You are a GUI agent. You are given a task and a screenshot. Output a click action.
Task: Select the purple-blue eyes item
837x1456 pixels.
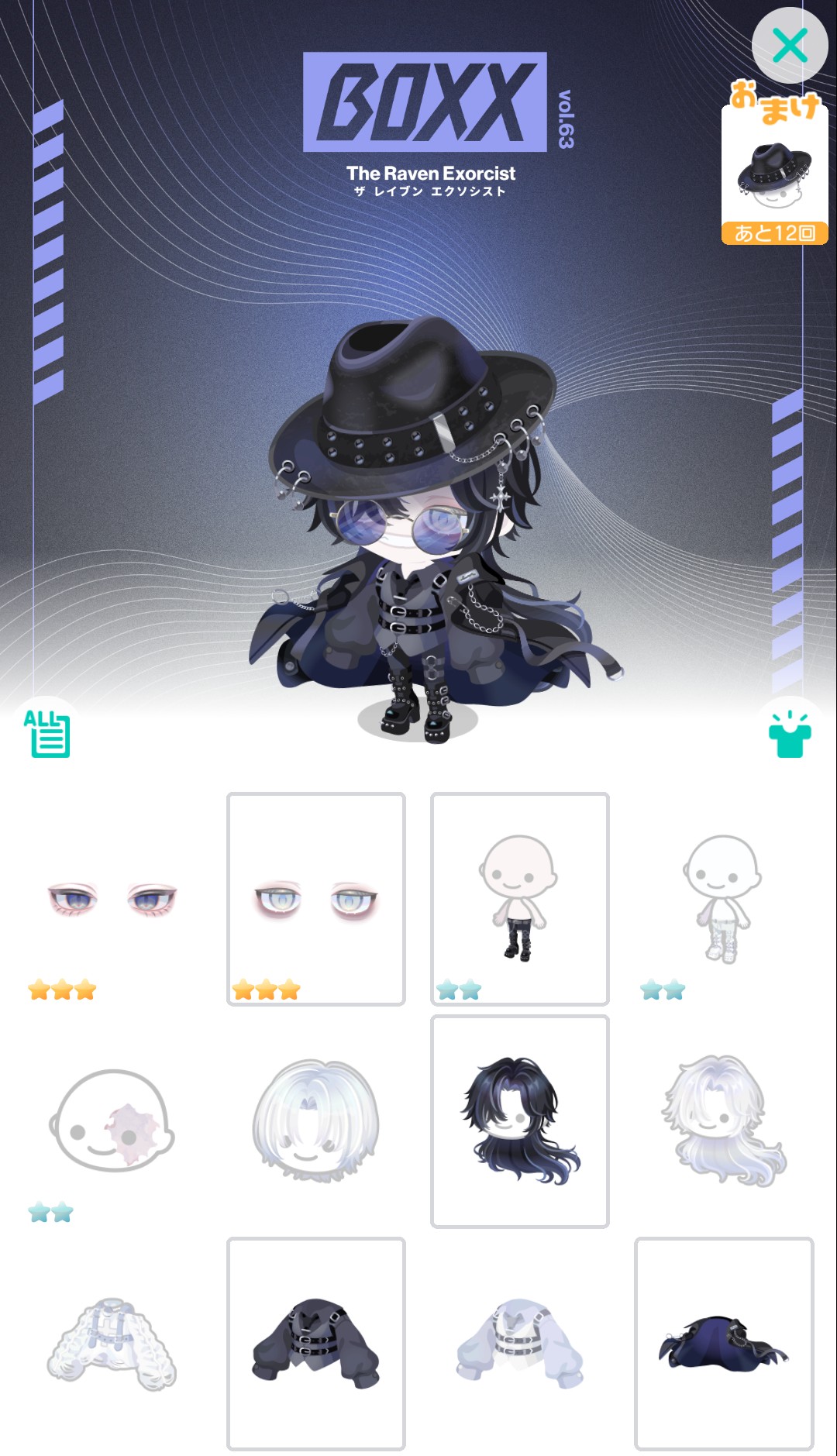click(x=112, y=899)
